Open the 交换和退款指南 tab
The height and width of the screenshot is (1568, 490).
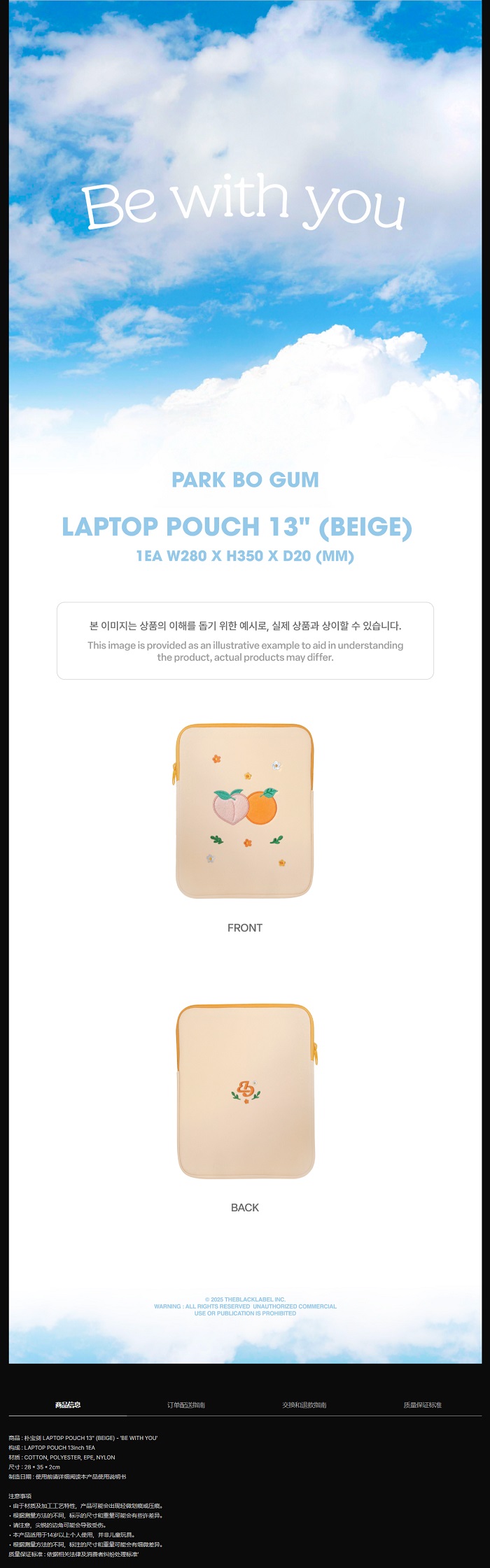[304, 1404]
